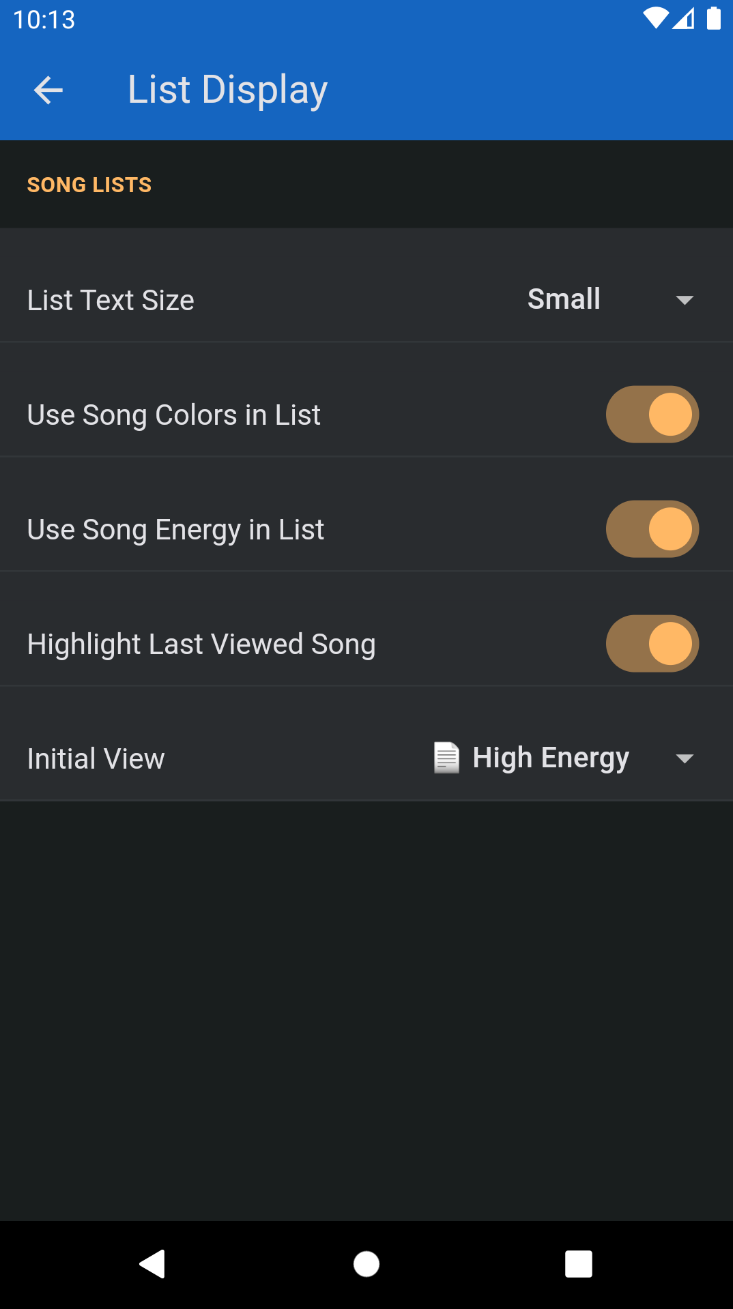
Task: Tap the battery icon in status bar
Action: 714,18
